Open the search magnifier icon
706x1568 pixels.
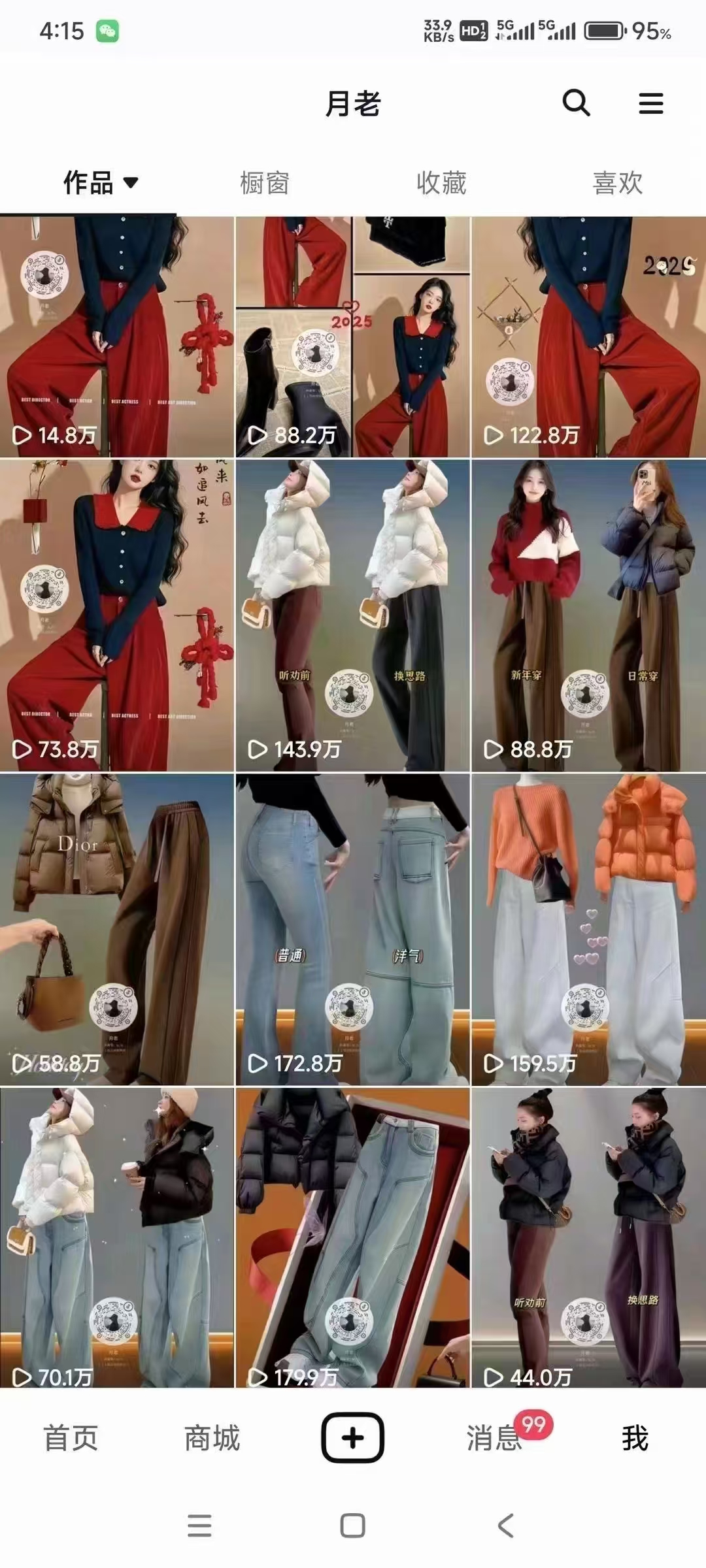pos(576,103)
